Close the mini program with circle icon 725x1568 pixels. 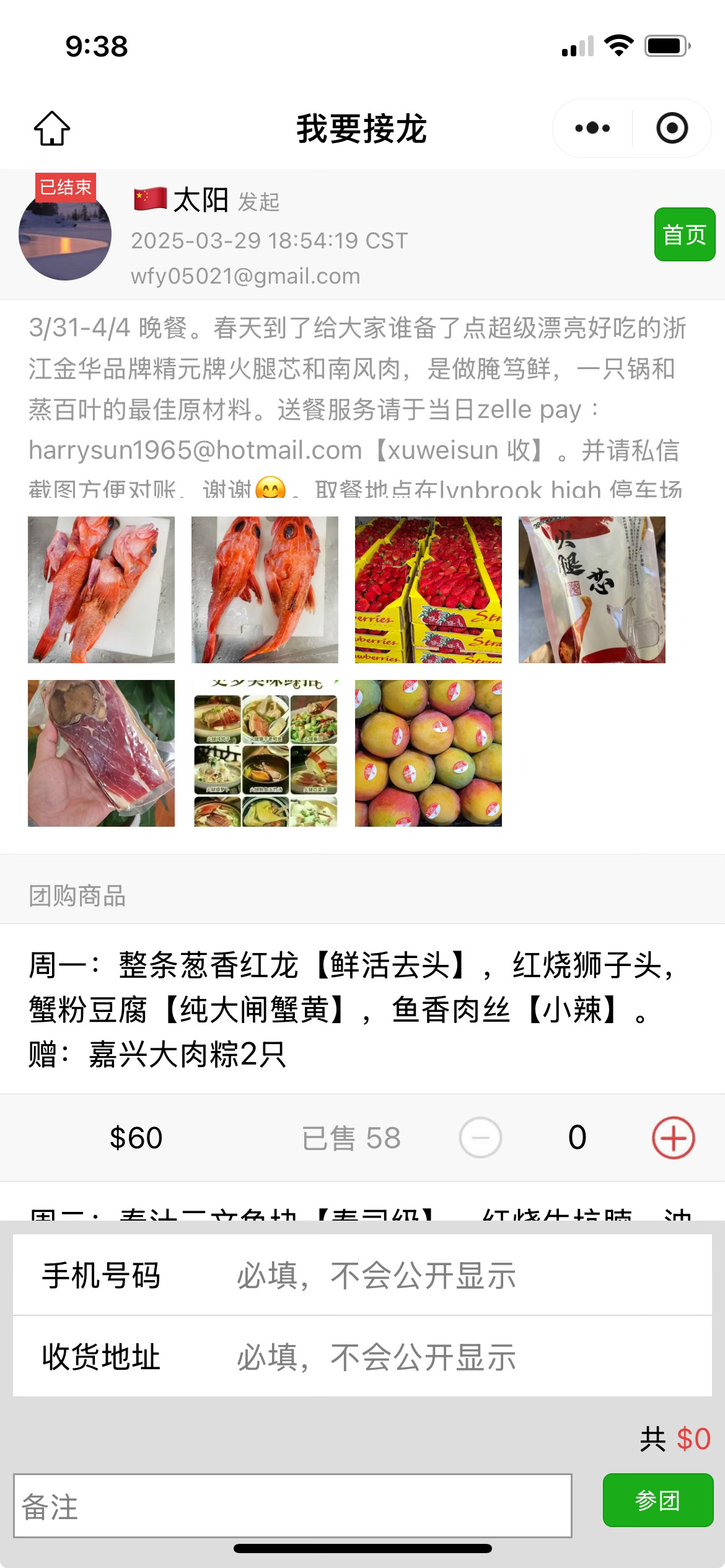(x=672, y=128)
